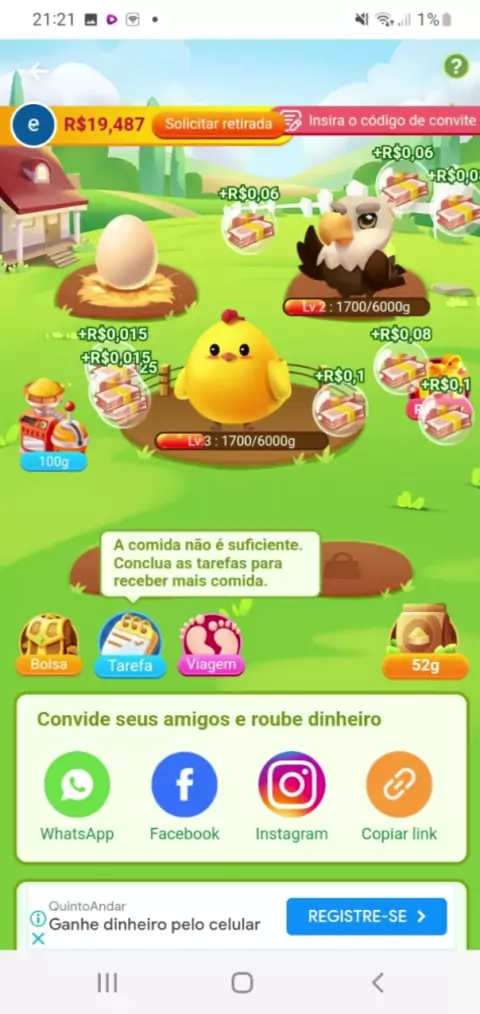Copy the invite link
This screenshot has width=480, height=1014.
click(399, 797)
